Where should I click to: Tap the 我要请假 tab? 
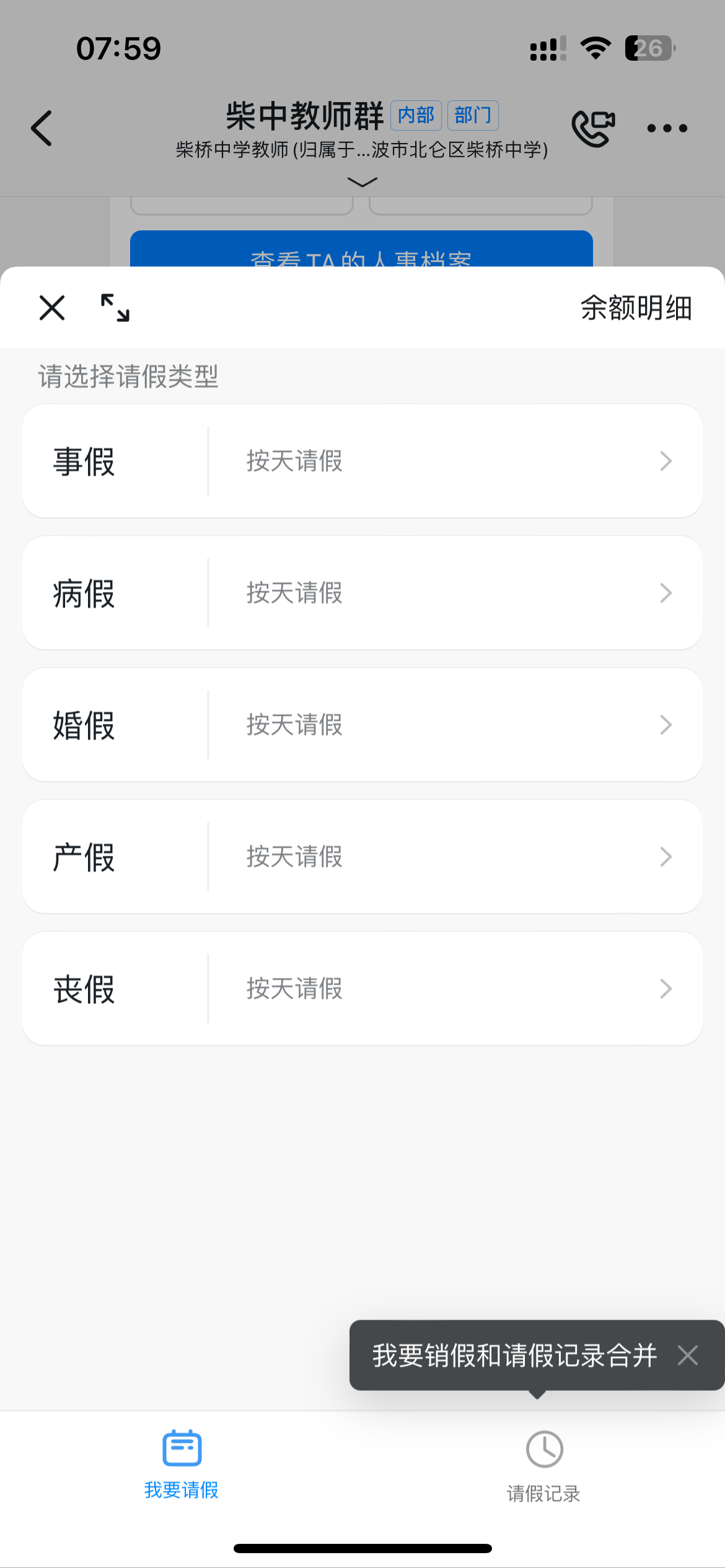tap(182, 1464)
